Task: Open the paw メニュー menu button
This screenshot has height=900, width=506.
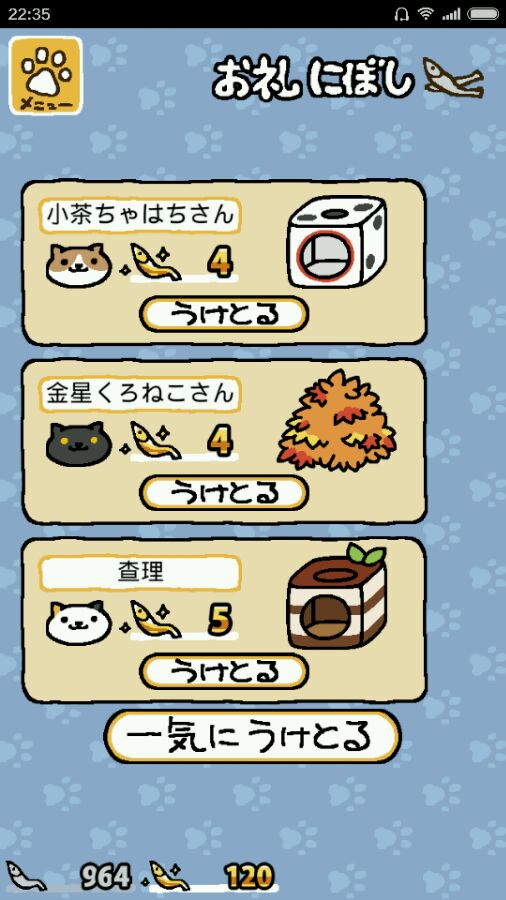Action: pos(46,75)
